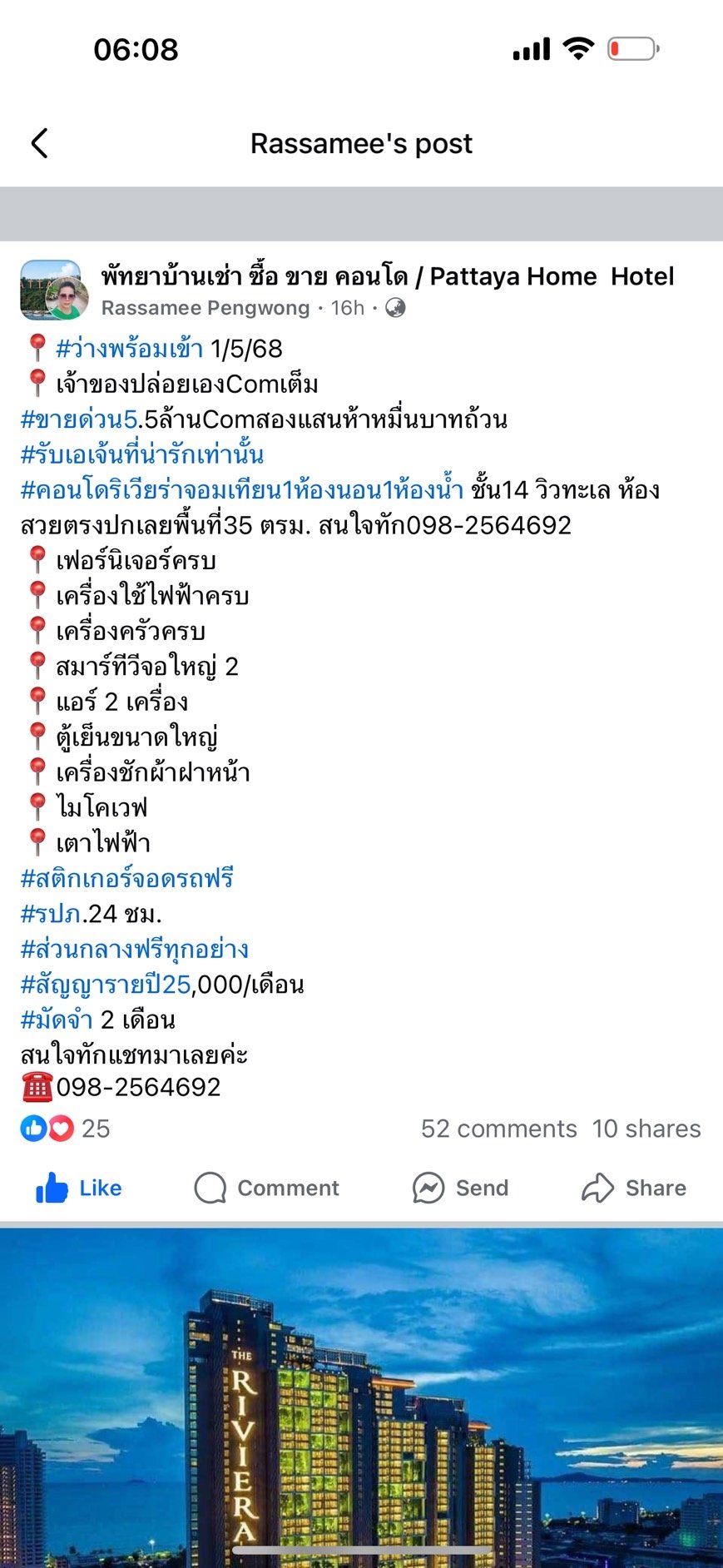Open hashtag #รับเอเจ้นที่น่ารักเท่านั้น
723x1568 pixels.
pyautogui.click(x=142, y=454)
